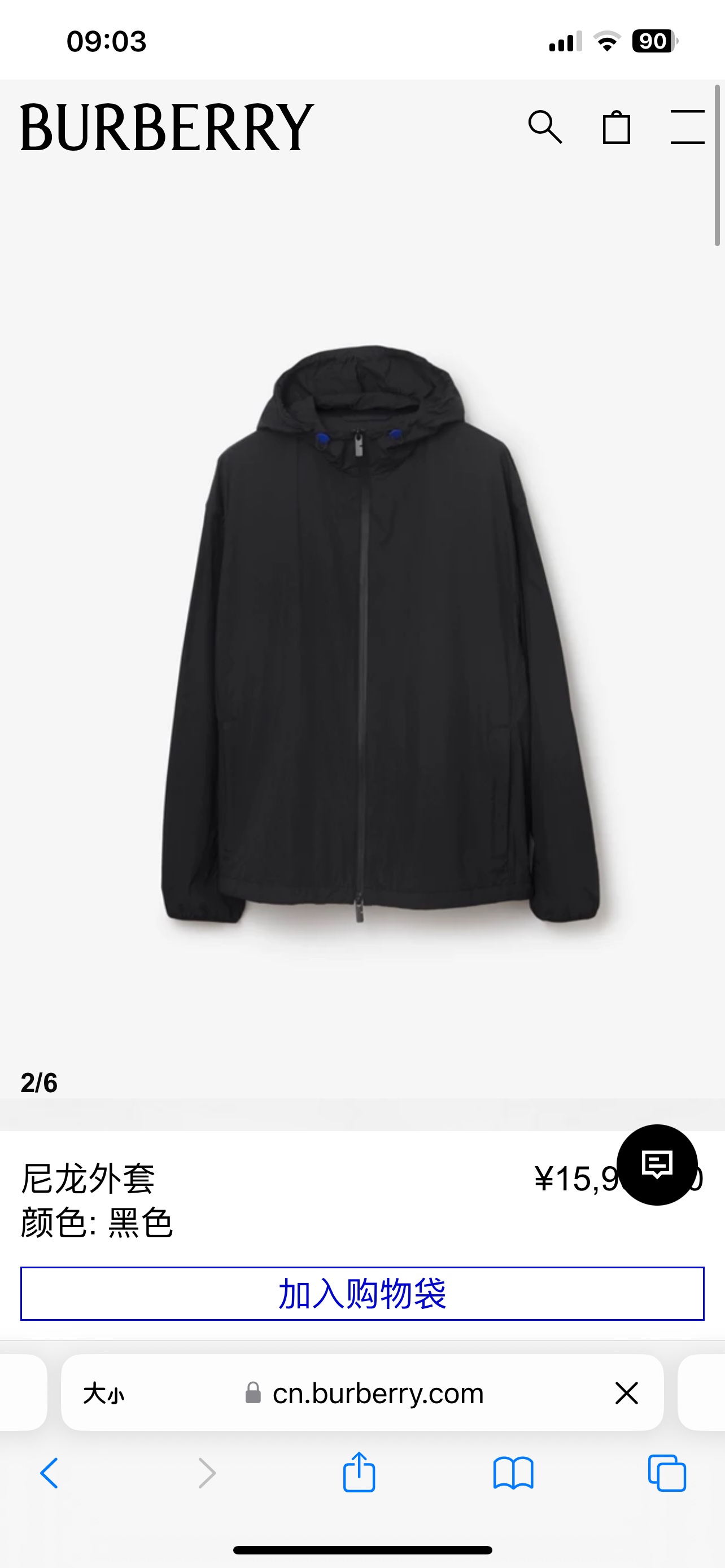This screenshot has height=1568, width=725.
Task: Tap 加入购物袋 to add jacket to bag
Action: tap(362, 1294)
